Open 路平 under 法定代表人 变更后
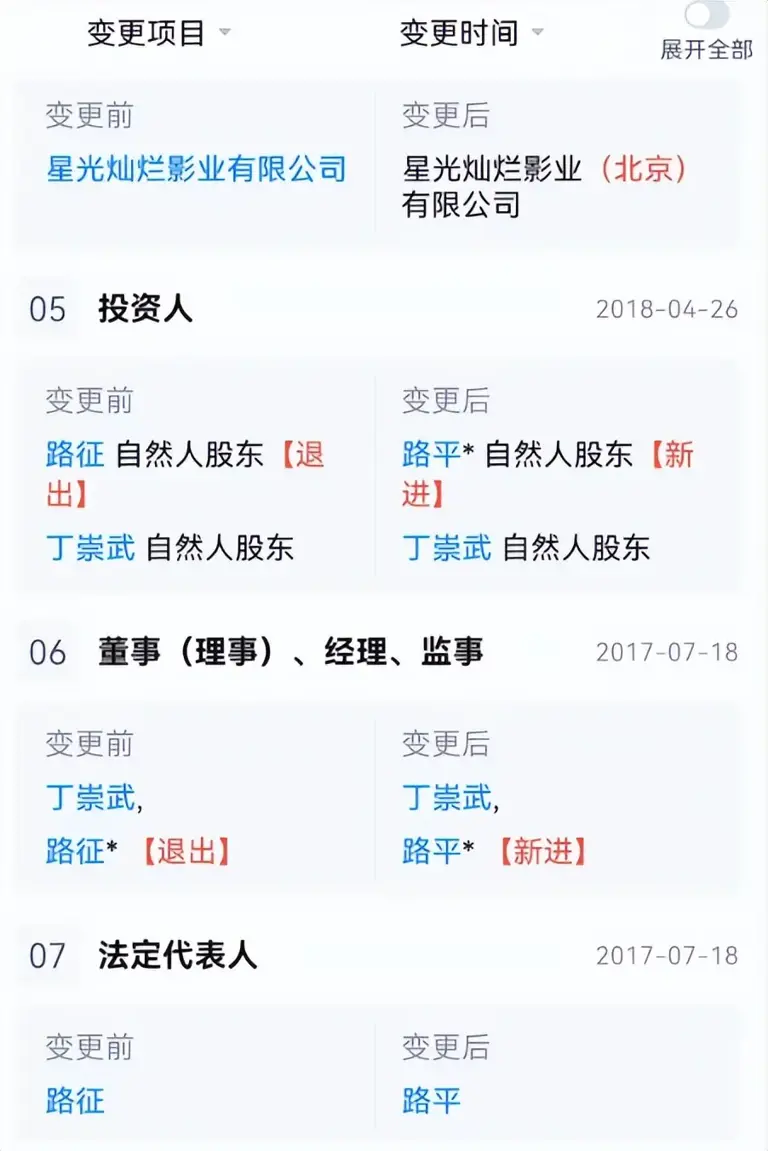The image size is (768, 1151). coord(431,1100)
